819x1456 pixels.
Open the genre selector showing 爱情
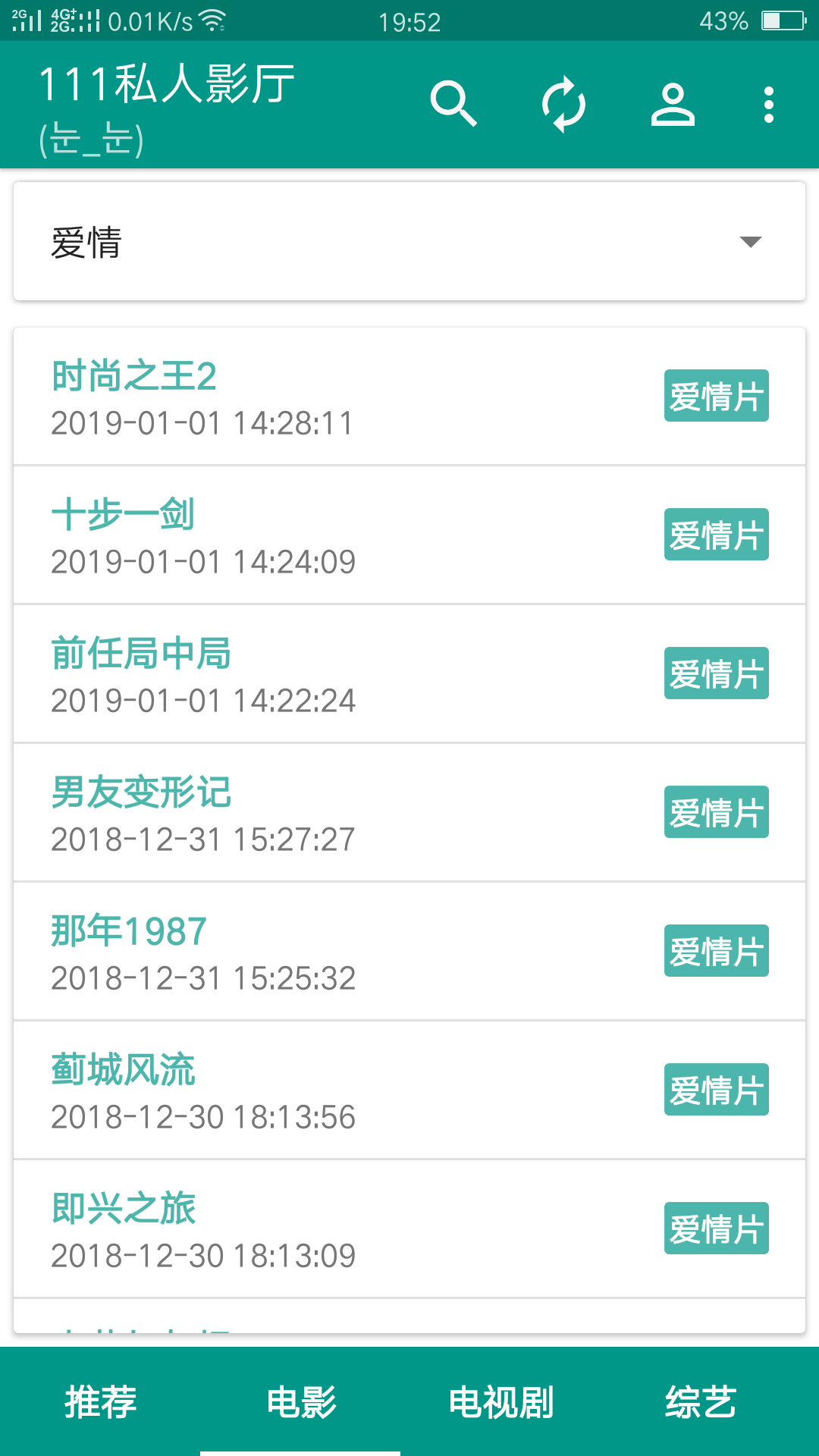tap(409, 241)
